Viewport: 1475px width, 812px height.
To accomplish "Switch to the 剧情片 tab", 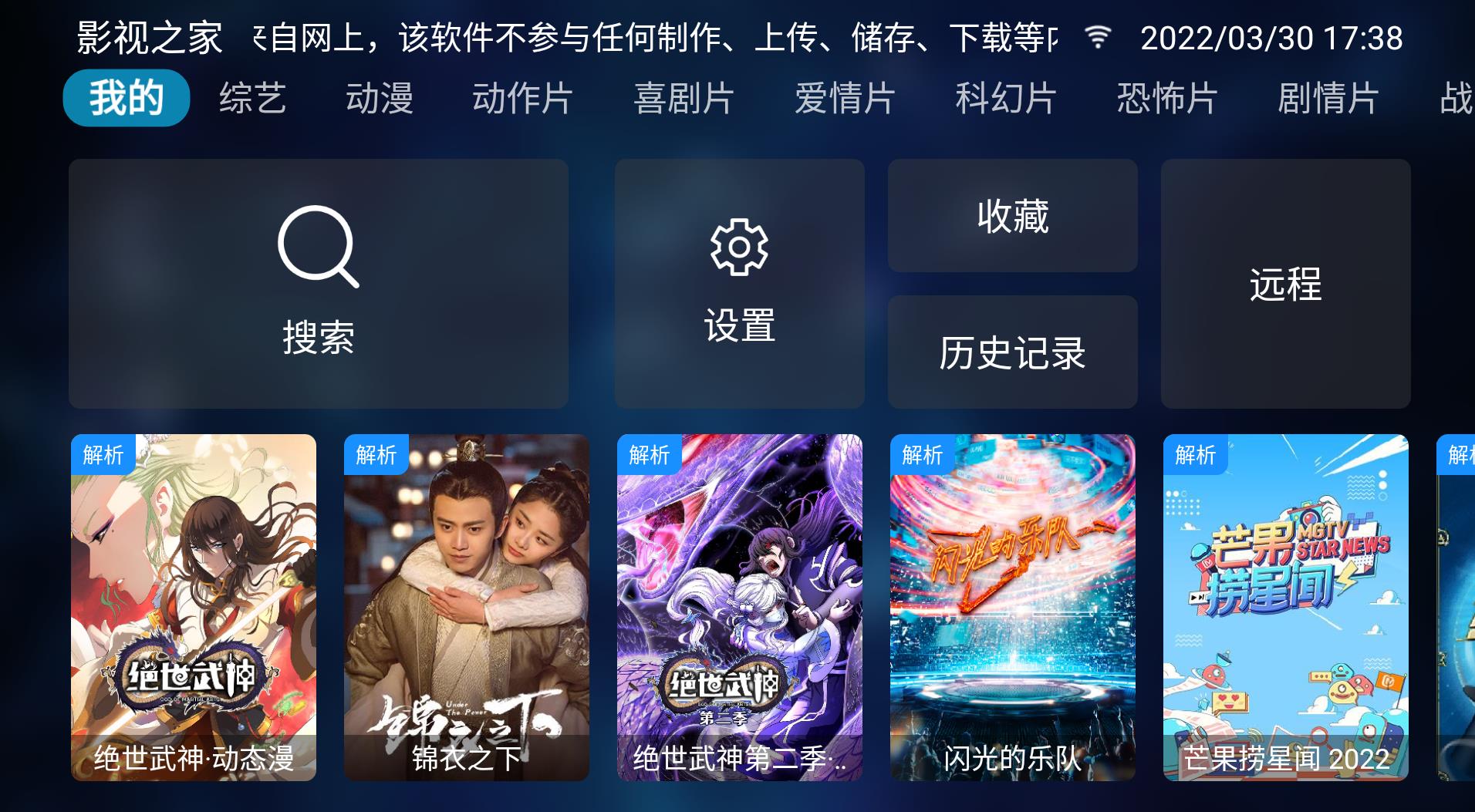I will [1328, 99].
